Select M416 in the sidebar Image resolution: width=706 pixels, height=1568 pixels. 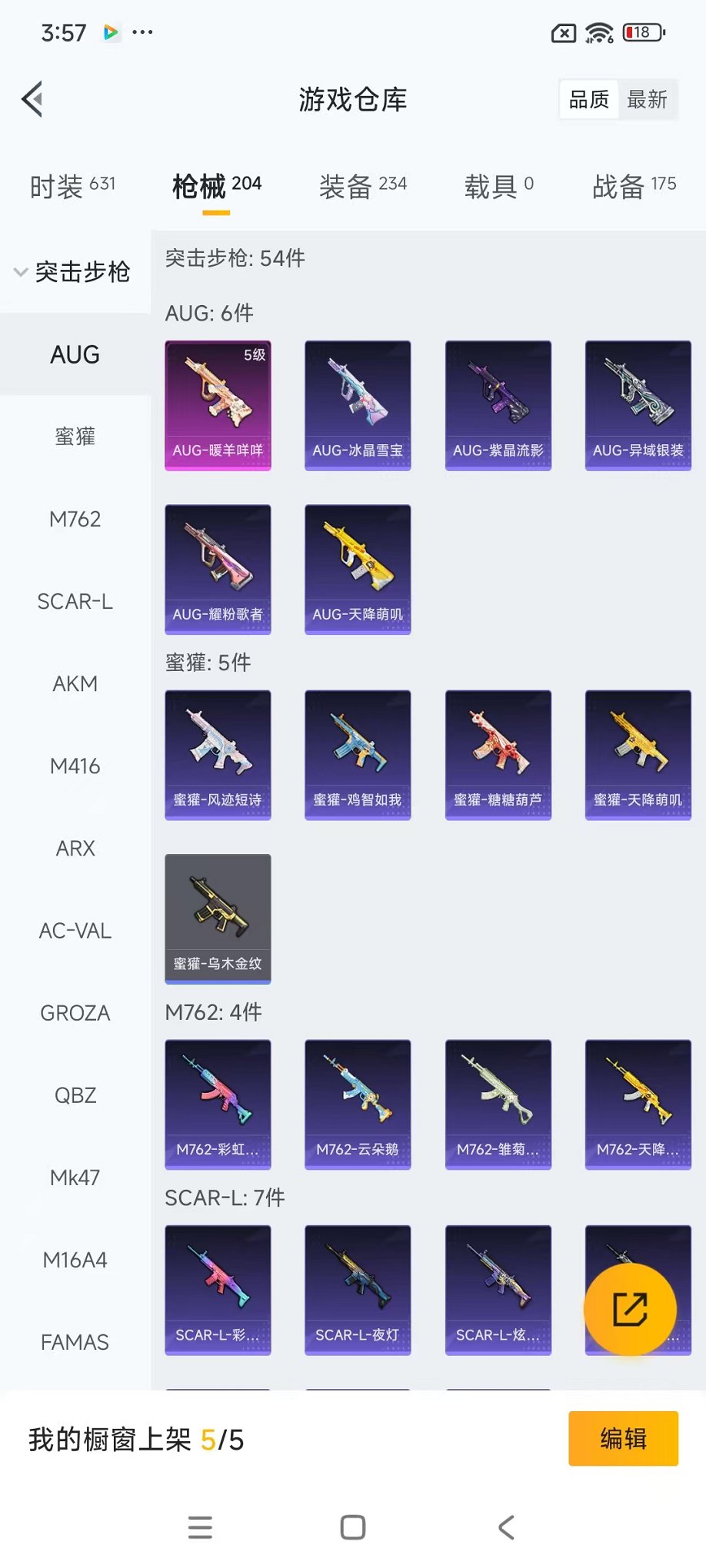[75, 766]
